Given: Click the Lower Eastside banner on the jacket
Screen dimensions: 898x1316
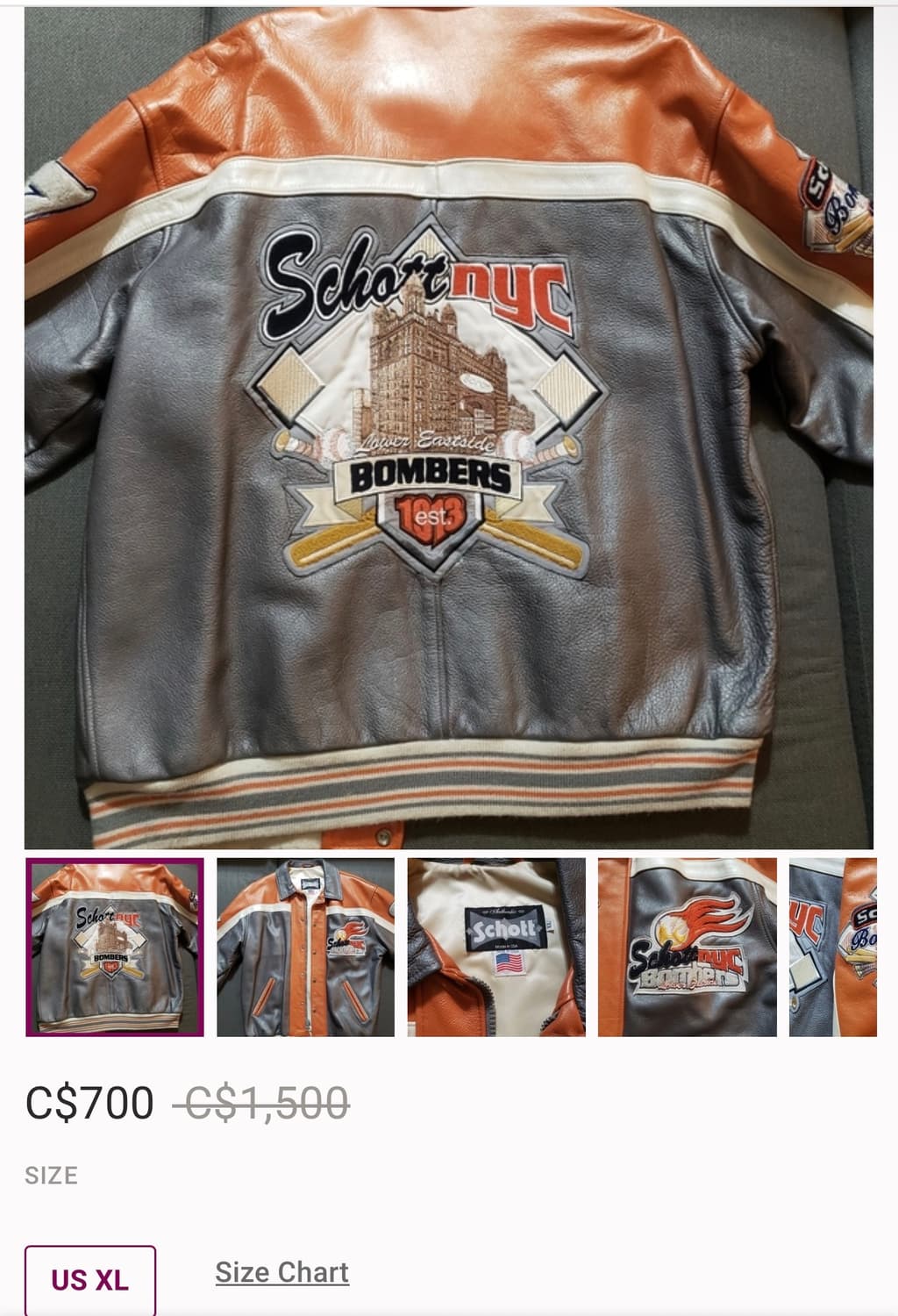Looking at the screenshot, I should point(430,441).
